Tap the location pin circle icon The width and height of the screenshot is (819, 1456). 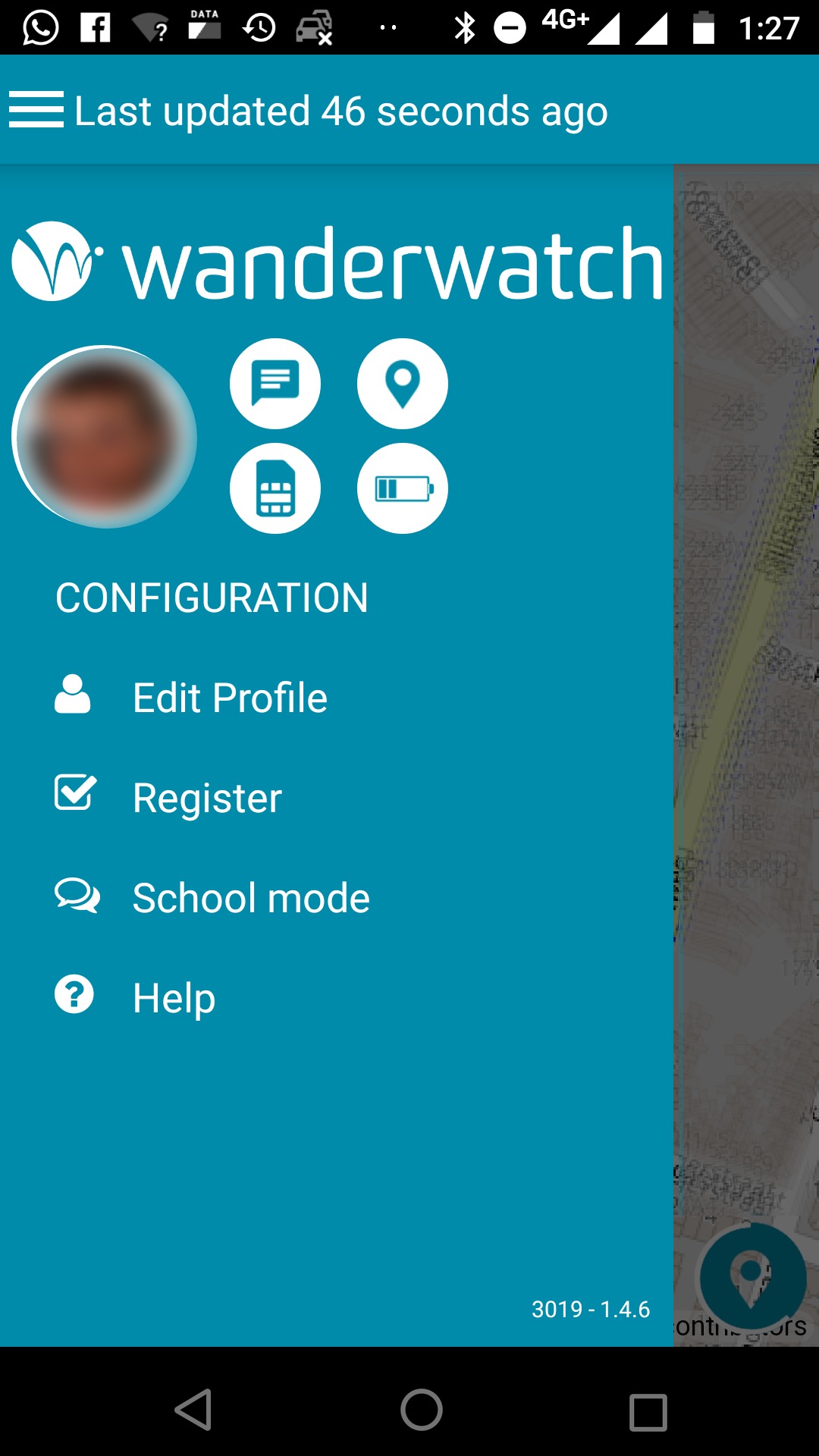pos(403,384)
